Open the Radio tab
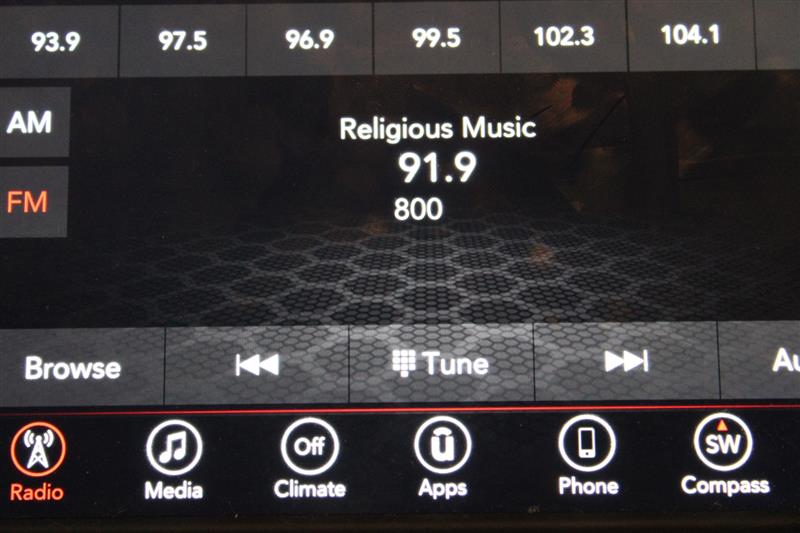This screenshot has width=800, height=533. [x=38, y=462]
